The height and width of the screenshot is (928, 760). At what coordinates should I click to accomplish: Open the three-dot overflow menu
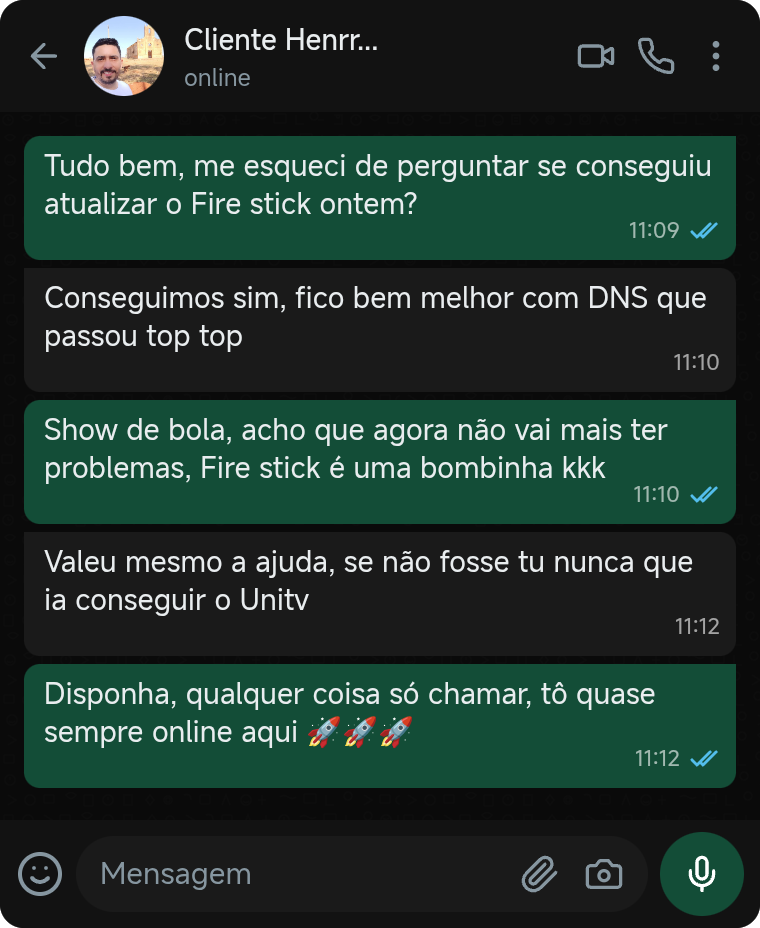pyautogui.click(x=716, y=57)
